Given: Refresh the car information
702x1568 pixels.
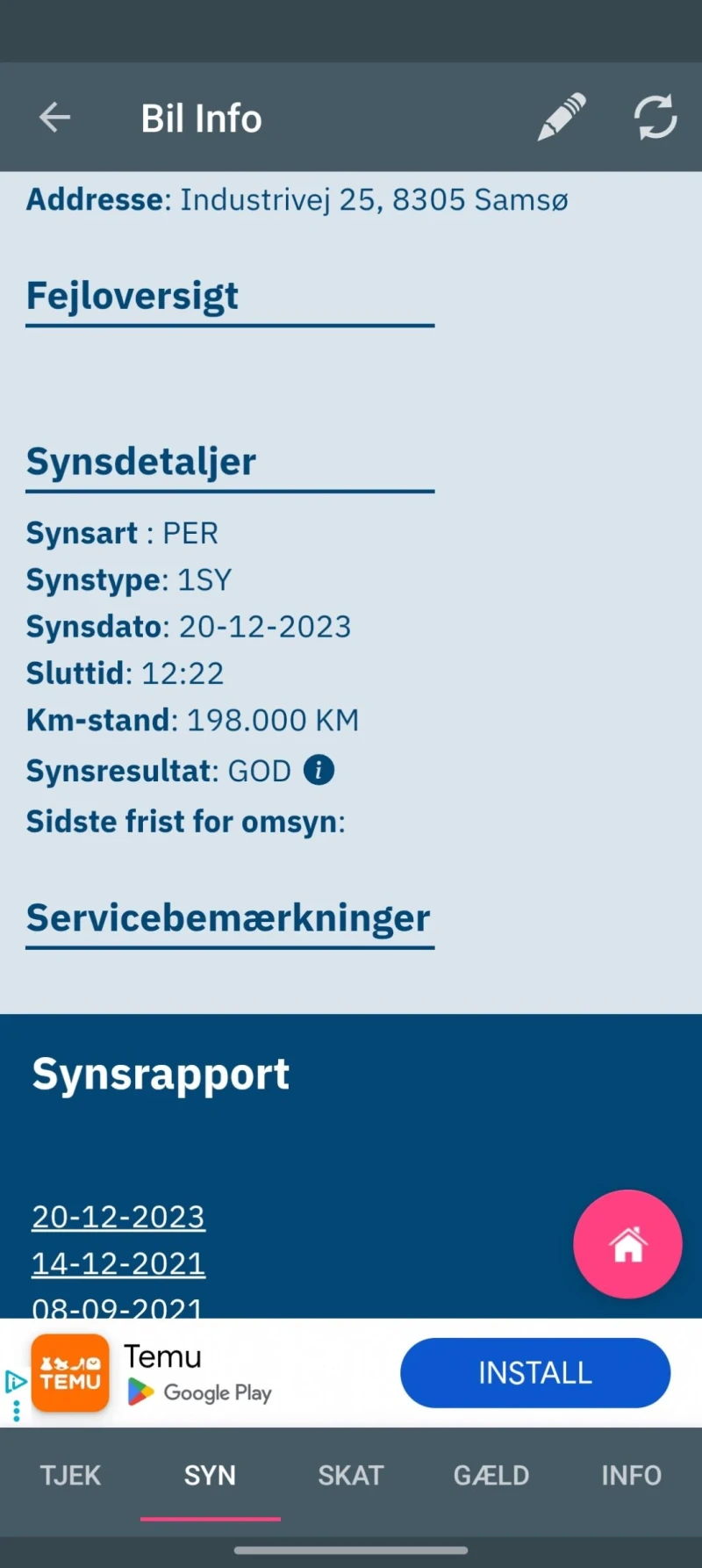Looking at the screenshot, I should pyautogui.click(x=655, y=116).
